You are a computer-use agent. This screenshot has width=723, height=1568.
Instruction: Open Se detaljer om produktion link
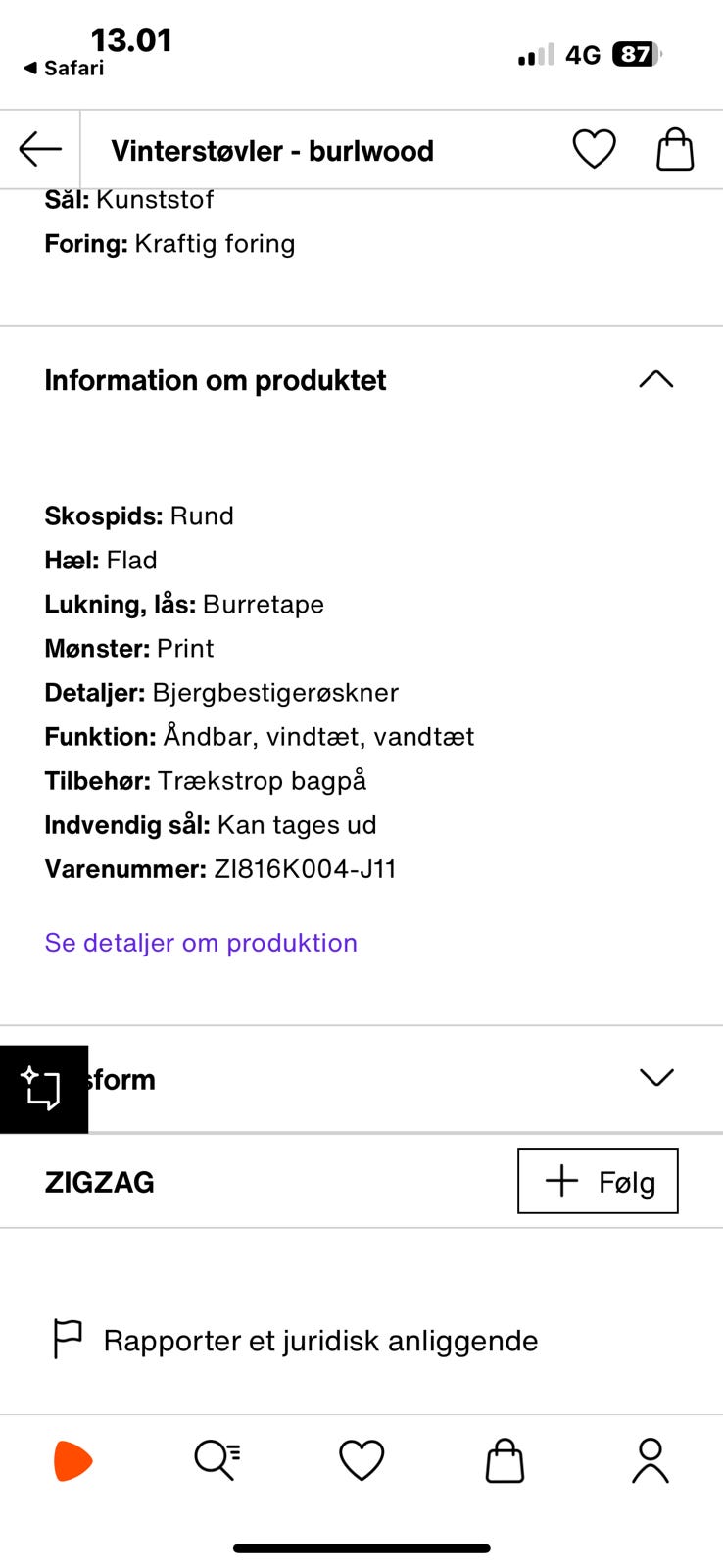pyautogui.click(x=201, y=943)
